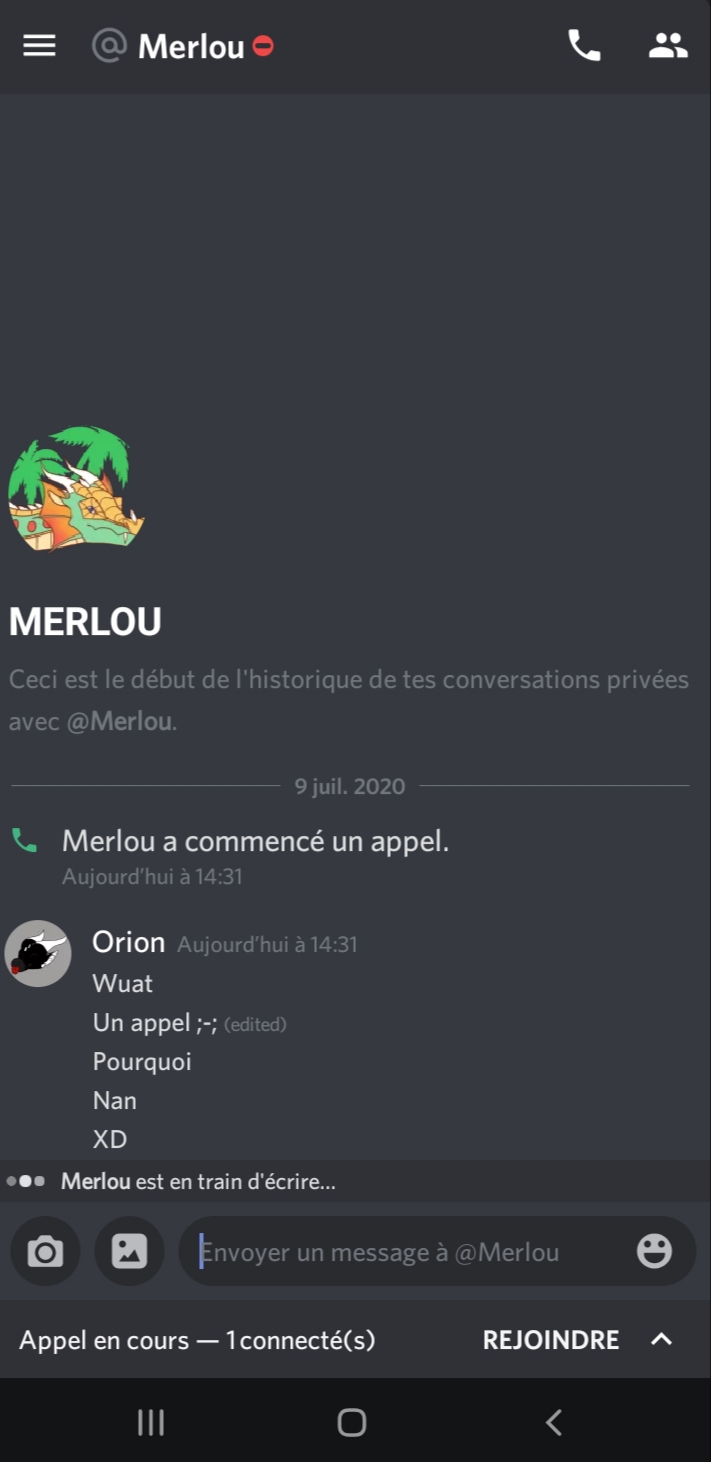Screen dimensions: 711x1462
Task: Open Orion's avatar profile
Action: 38,953
